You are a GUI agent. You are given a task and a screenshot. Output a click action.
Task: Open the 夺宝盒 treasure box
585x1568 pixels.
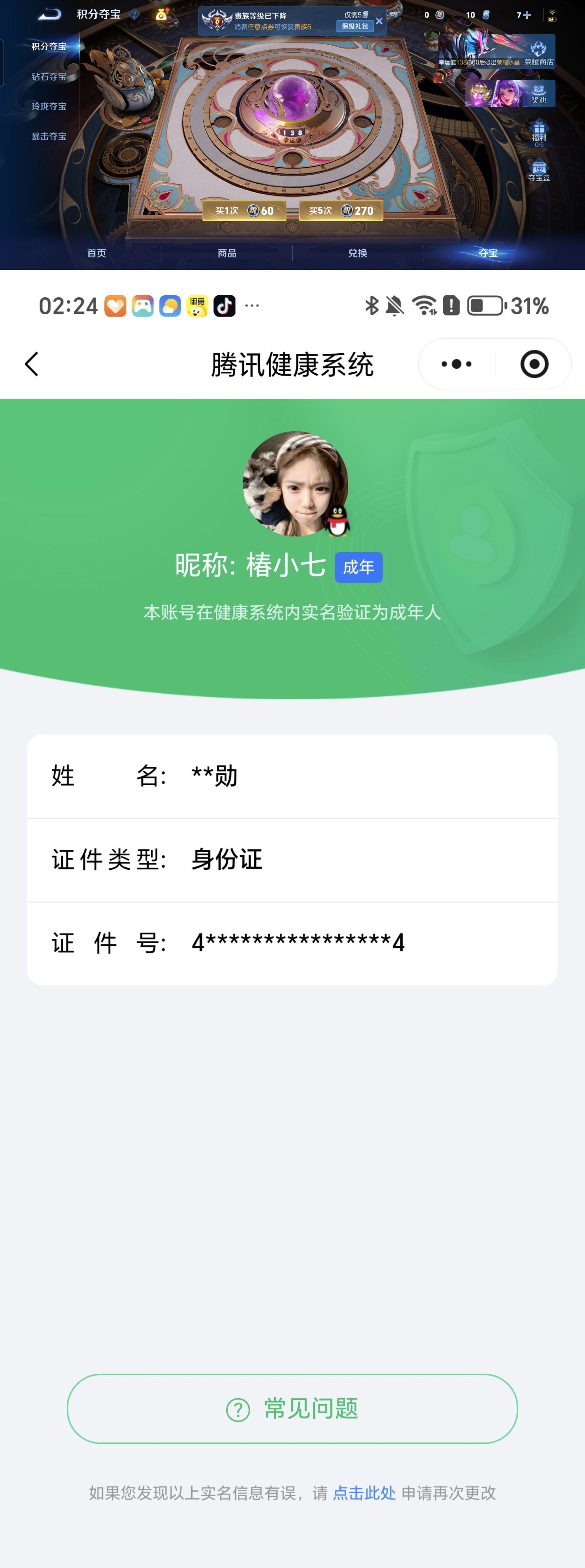(x=539, y=171)
